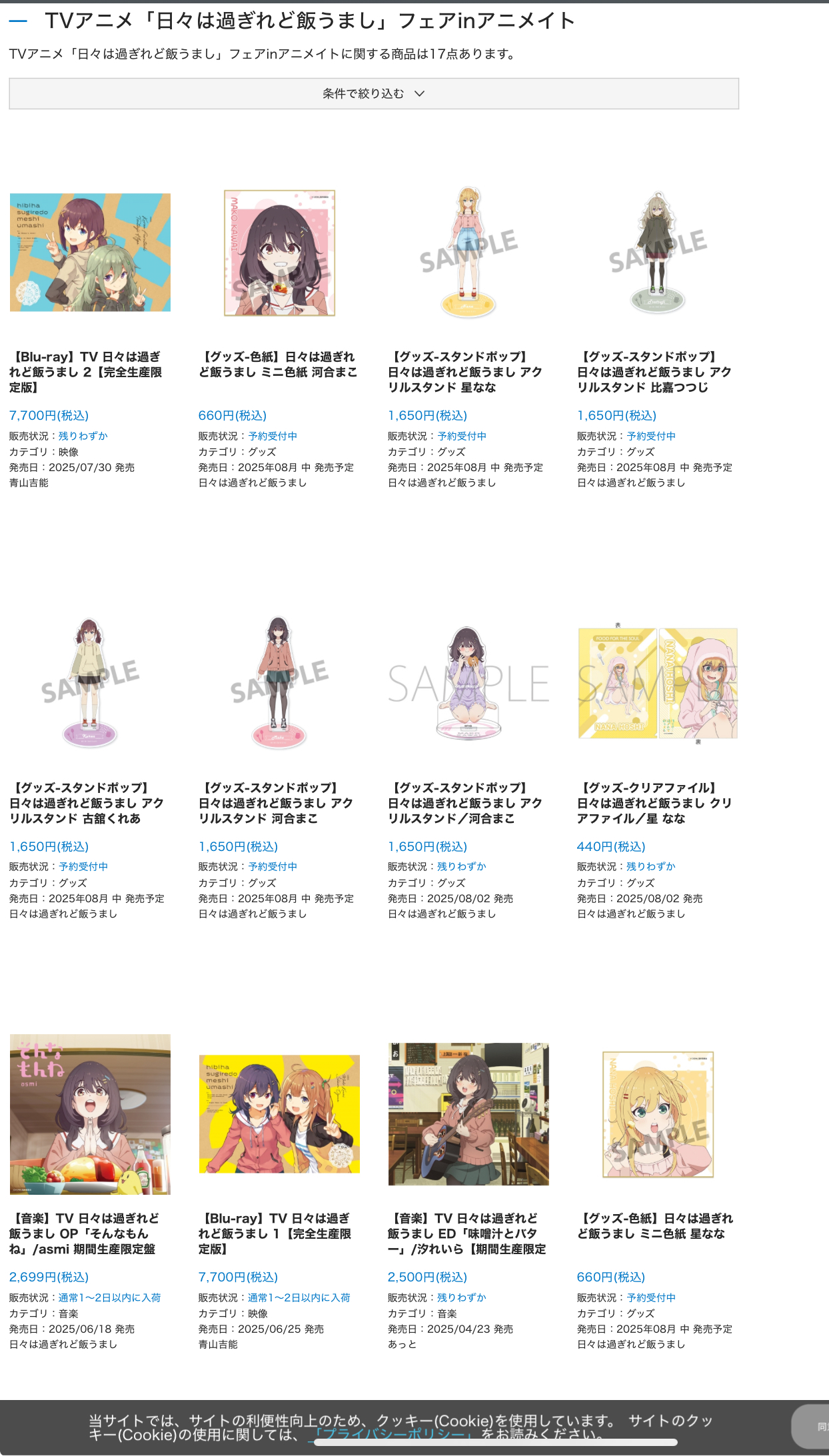This screenshot has width=829, height=1456.
Task: Open Blu-ray 日々は過ぎれど飯うまし 2 product
Action: pyautogui.click(x=86, y=372)
